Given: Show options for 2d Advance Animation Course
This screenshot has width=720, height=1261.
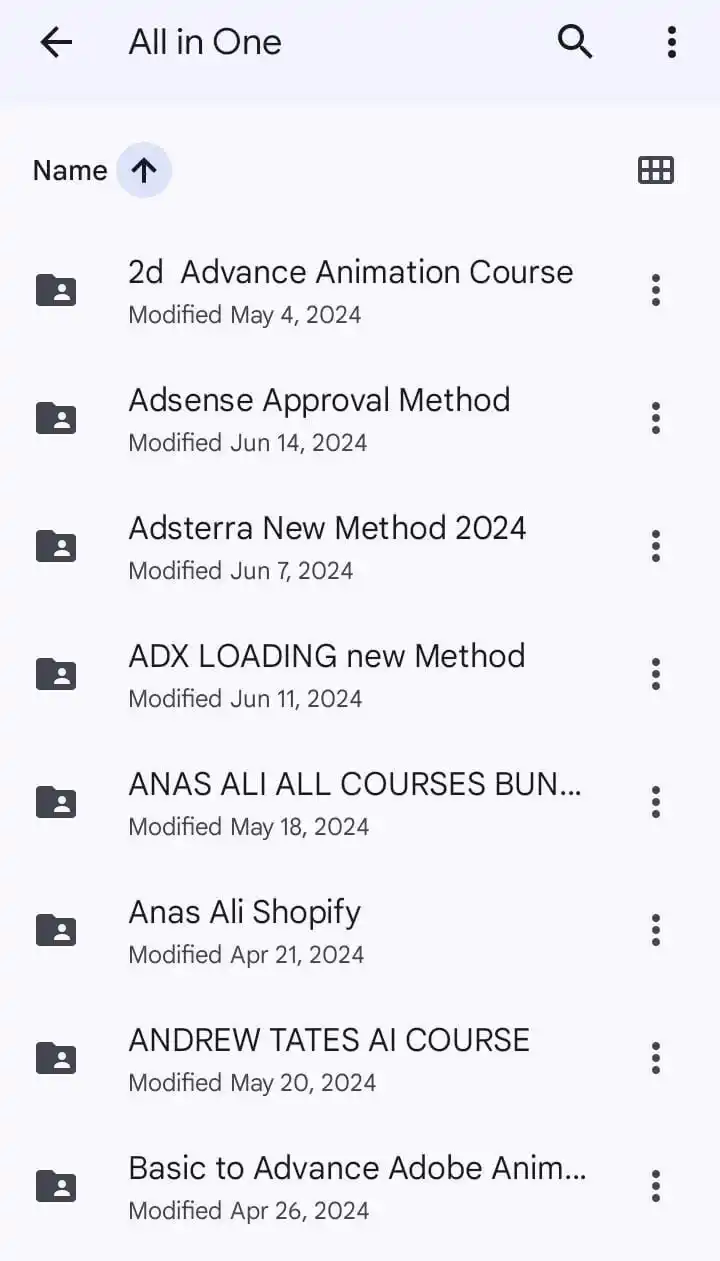Looking at the screenshot, I should coord(656,290).
